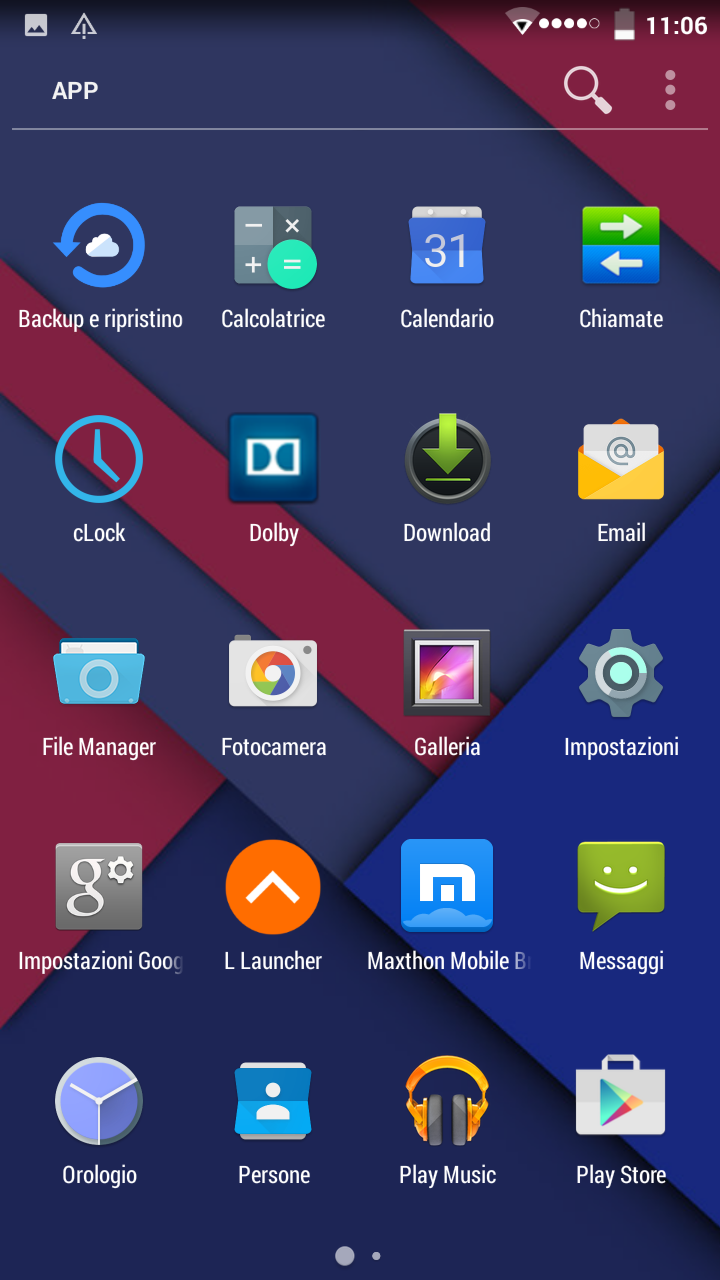Open the three-dot overflow menu
This screenshot has width=720, height=1280.
[670, 90]
